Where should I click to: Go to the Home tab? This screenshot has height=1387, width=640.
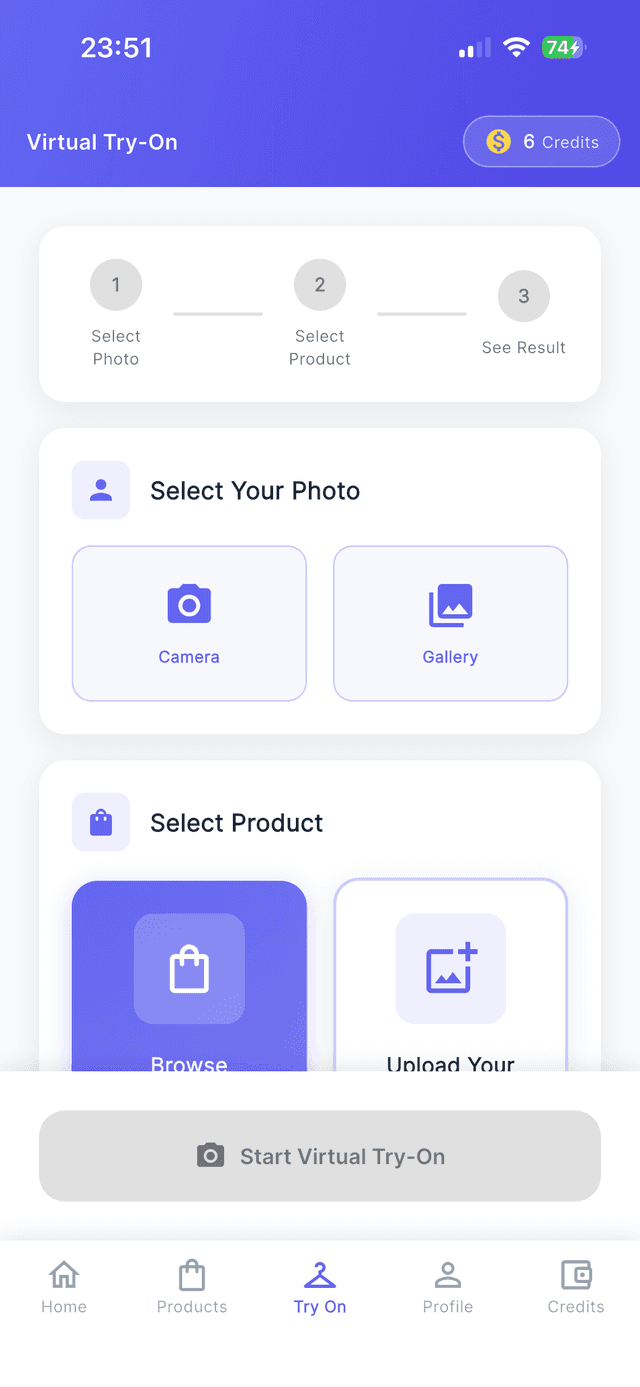(x=64, y=1288)
